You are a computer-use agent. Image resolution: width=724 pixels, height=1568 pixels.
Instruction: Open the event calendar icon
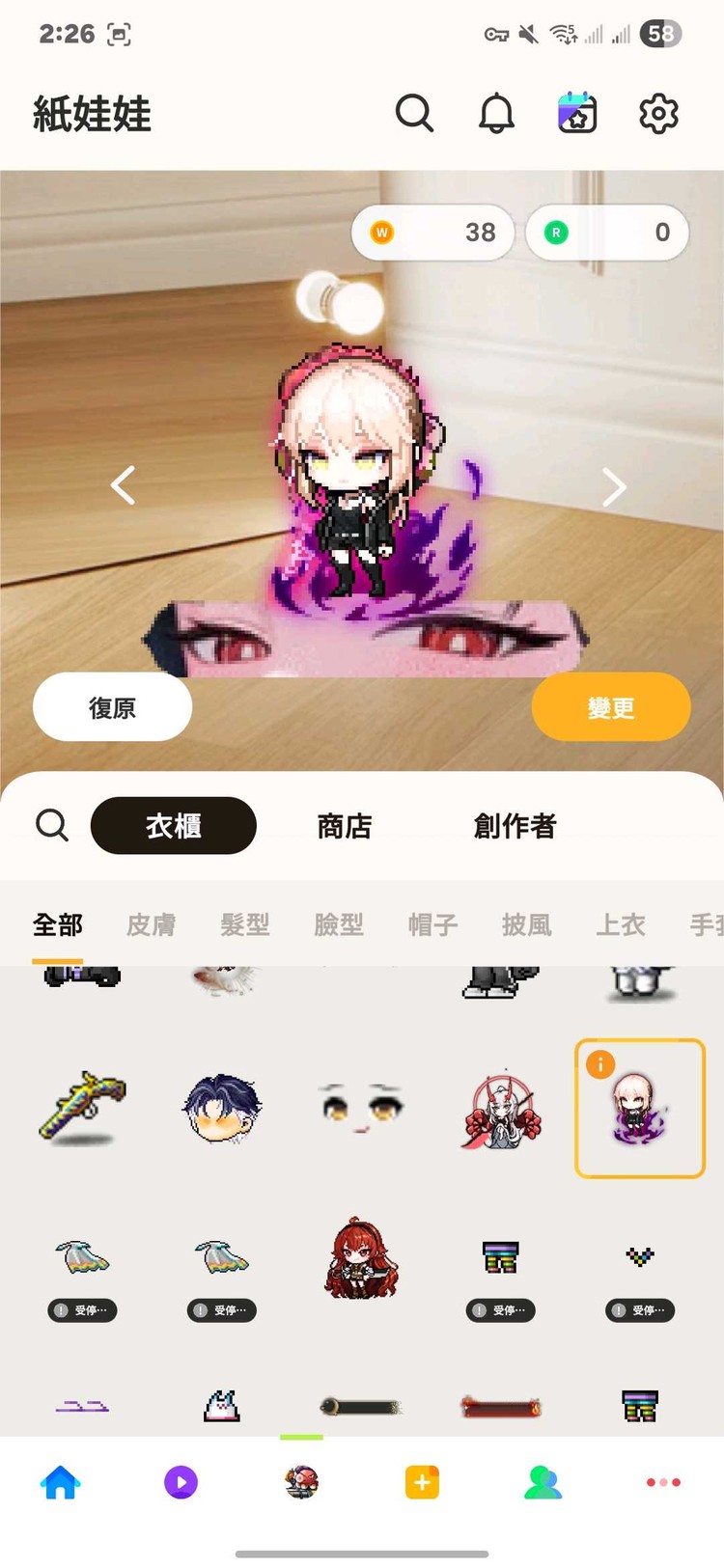577,114
